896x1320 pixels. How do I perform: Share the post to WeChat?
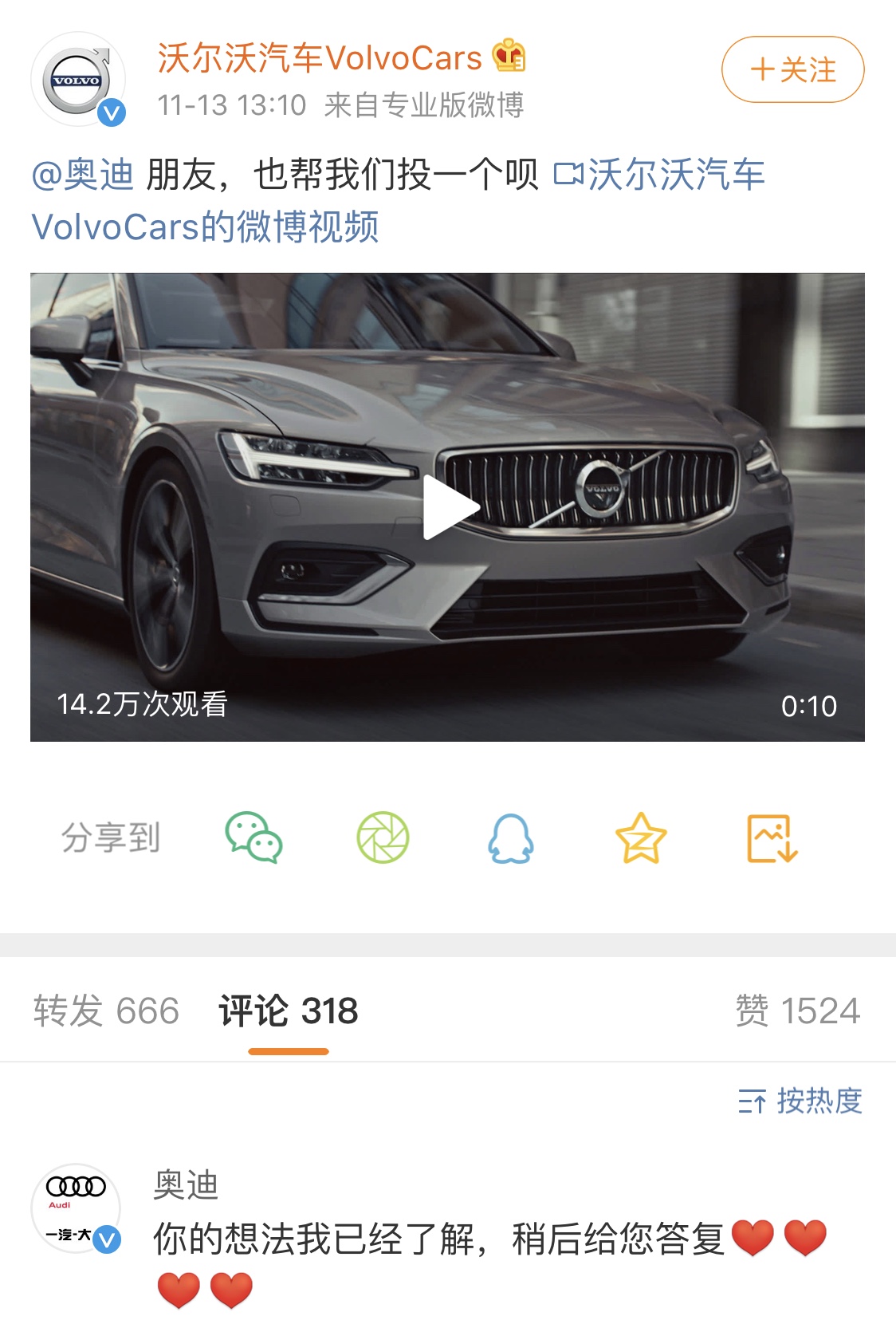tap(253, 837)
